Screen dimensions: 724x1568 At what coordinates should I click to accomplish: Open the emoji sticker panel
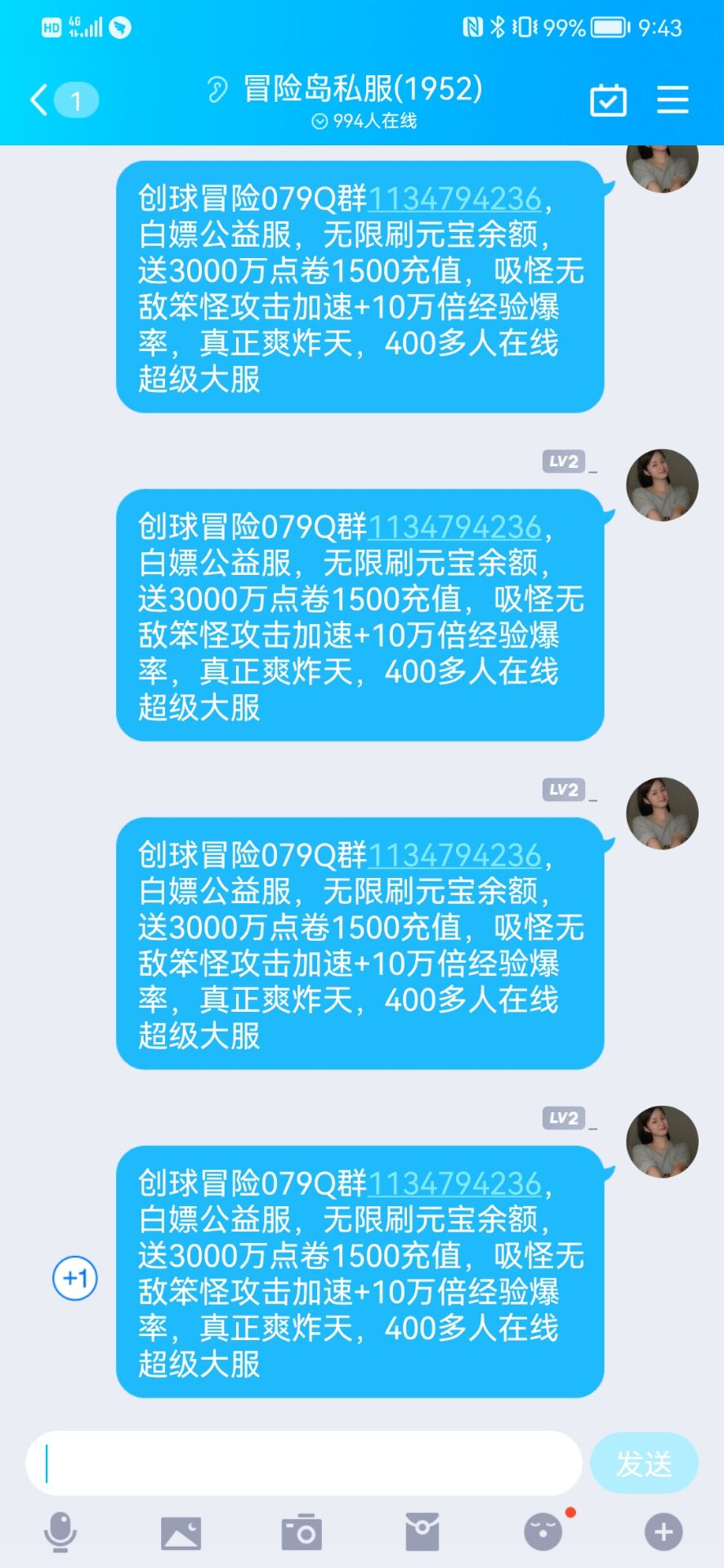click(x=543, y=1532)
